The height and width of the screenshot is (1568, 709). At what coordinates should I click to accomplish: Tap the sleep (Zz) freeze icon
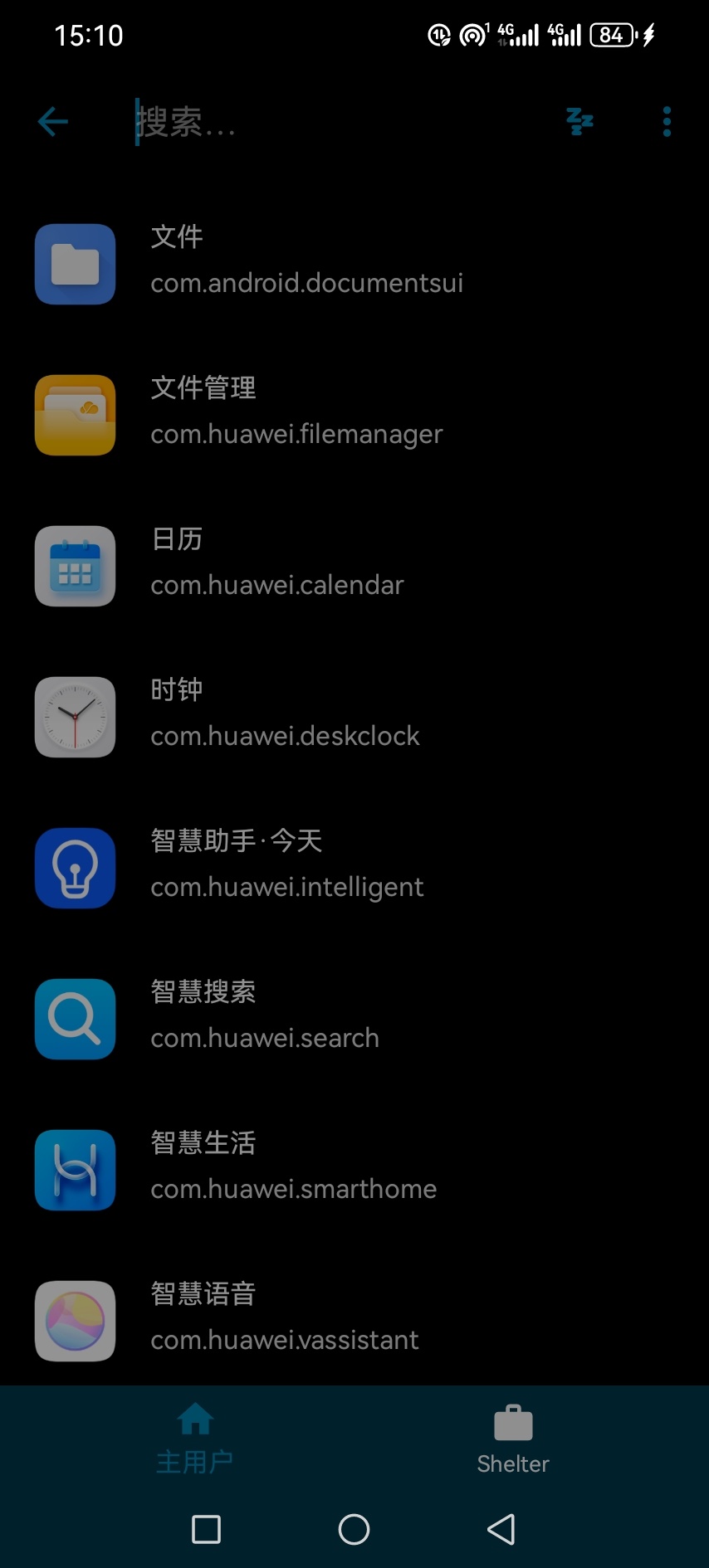pyautogui.click(x=579, y=122)
